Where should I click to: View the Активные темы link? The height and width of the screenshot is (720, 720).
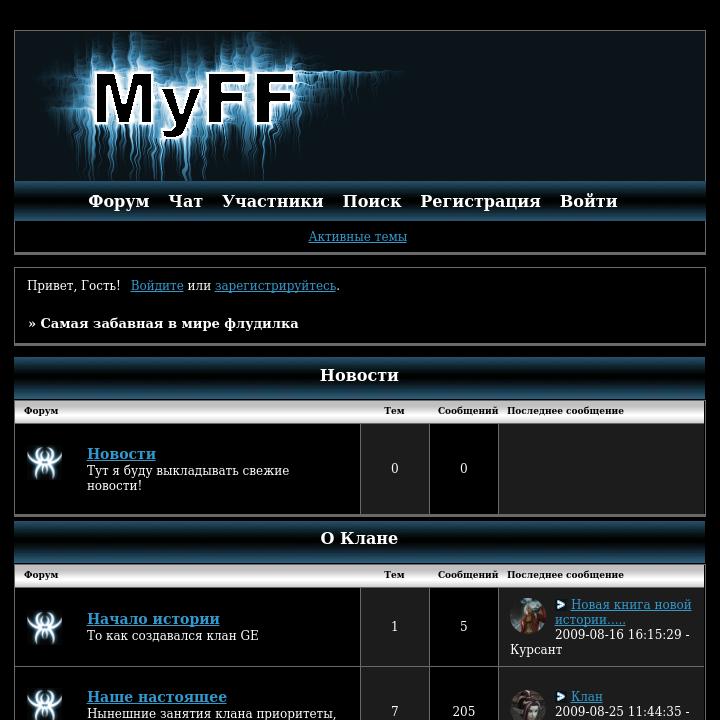pos(357,237)
